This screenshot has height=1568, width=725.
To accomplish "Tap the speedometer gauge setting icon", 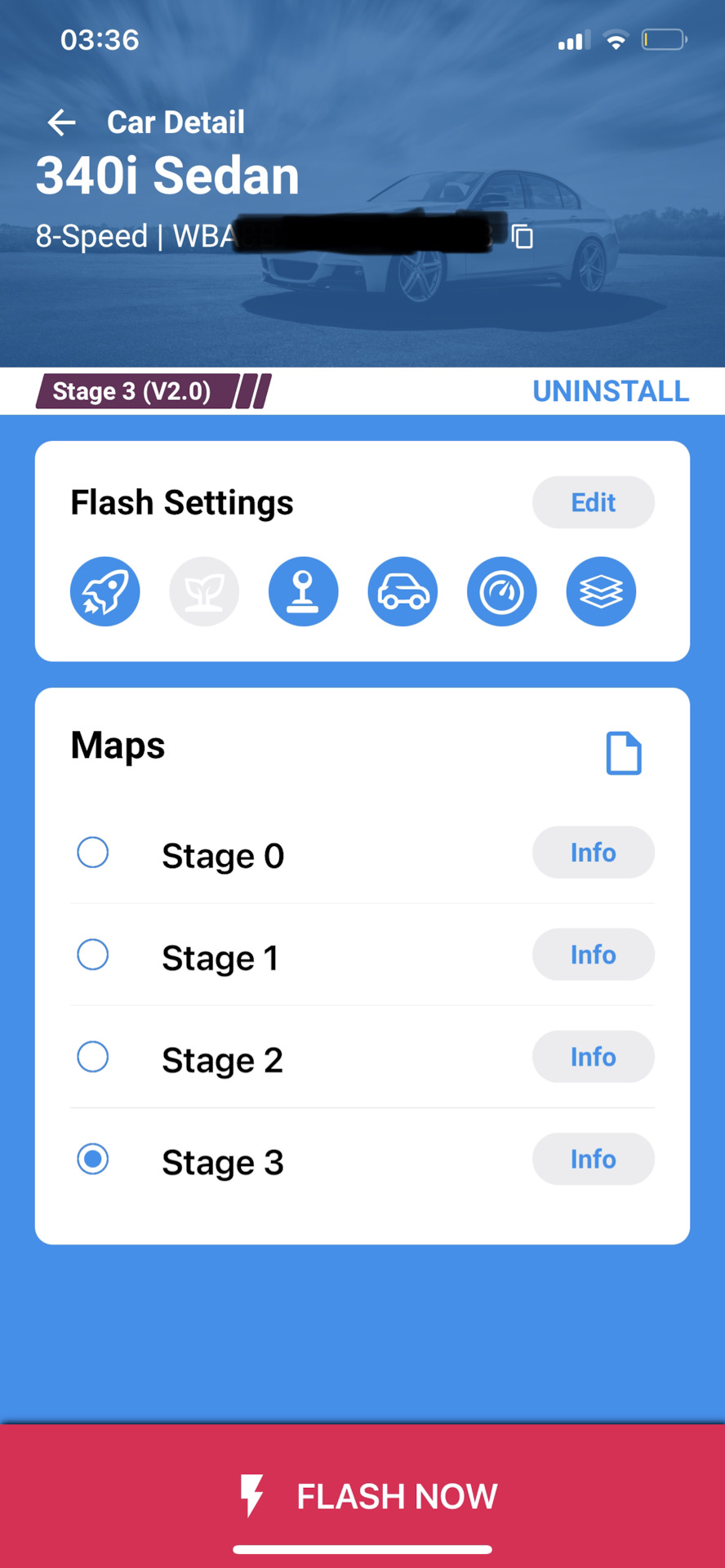I will [x=502, y=592].
